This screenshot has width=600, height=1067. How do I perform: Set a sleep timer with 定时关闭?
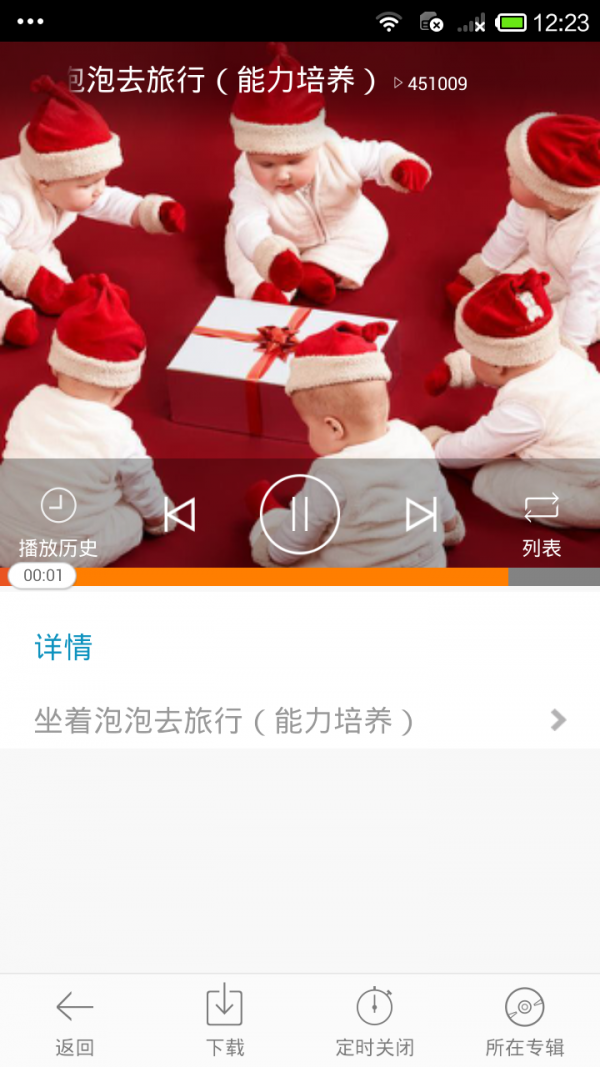[375, 1020]
